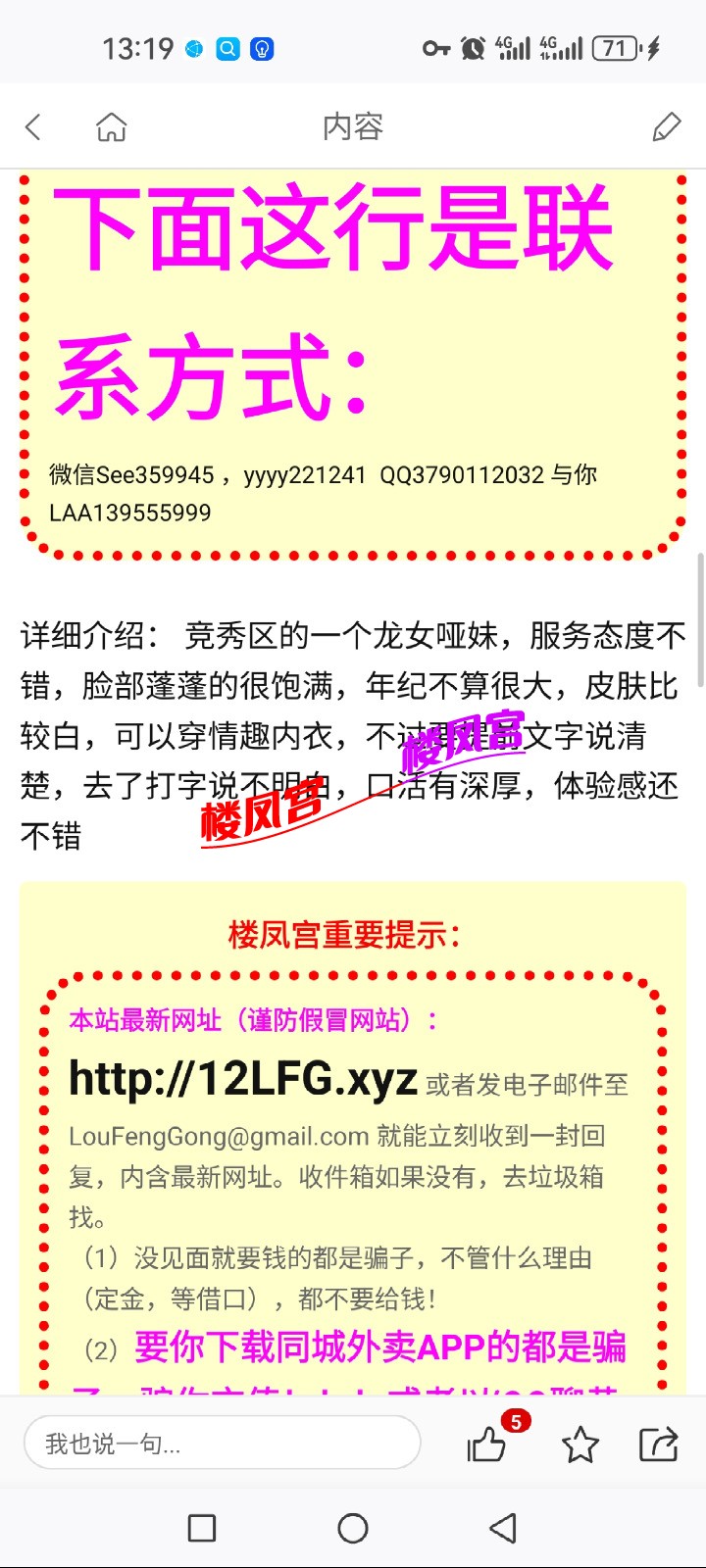Viewport: 706px width, 1568px height.
Task: Open the http://12LFG.xyz link
Action: tap(241, 1081)
